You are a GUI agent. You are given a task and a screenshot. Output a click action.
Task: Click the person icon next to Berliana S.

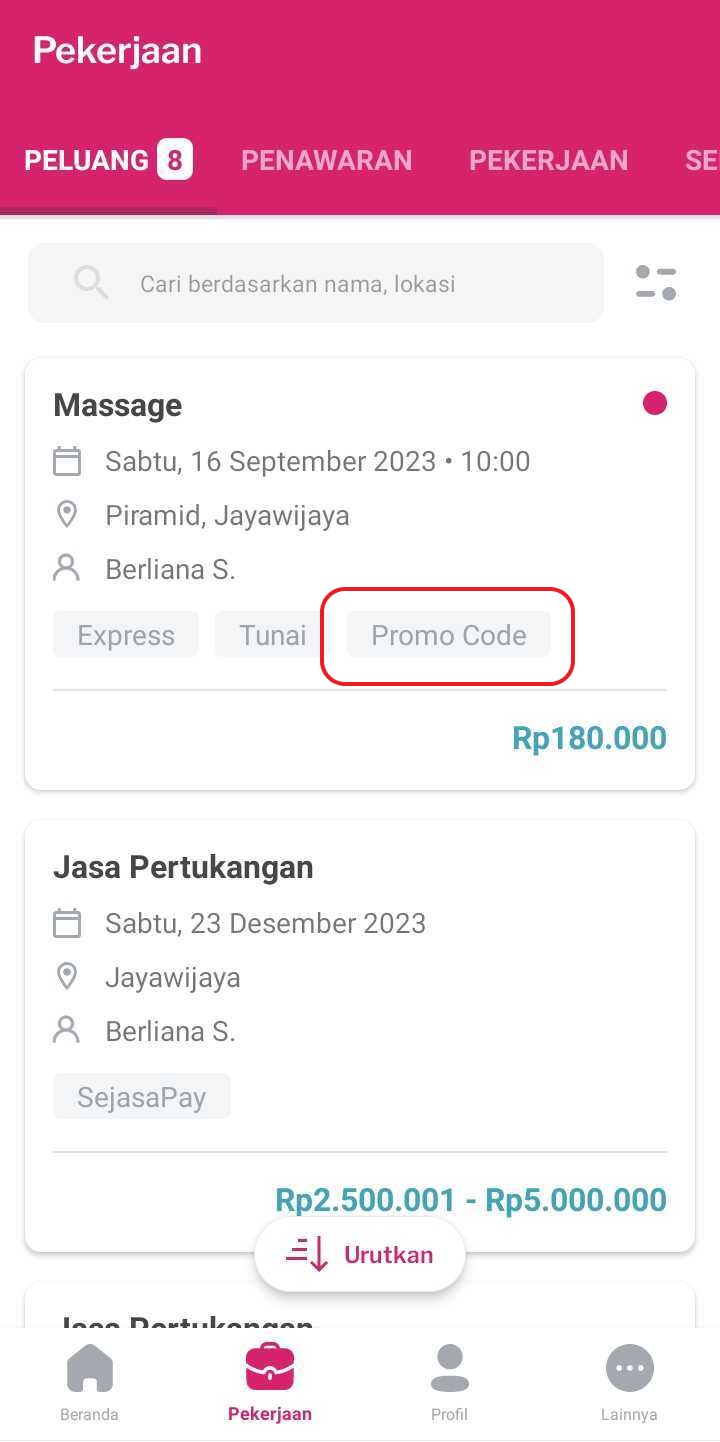click(66, 567)
